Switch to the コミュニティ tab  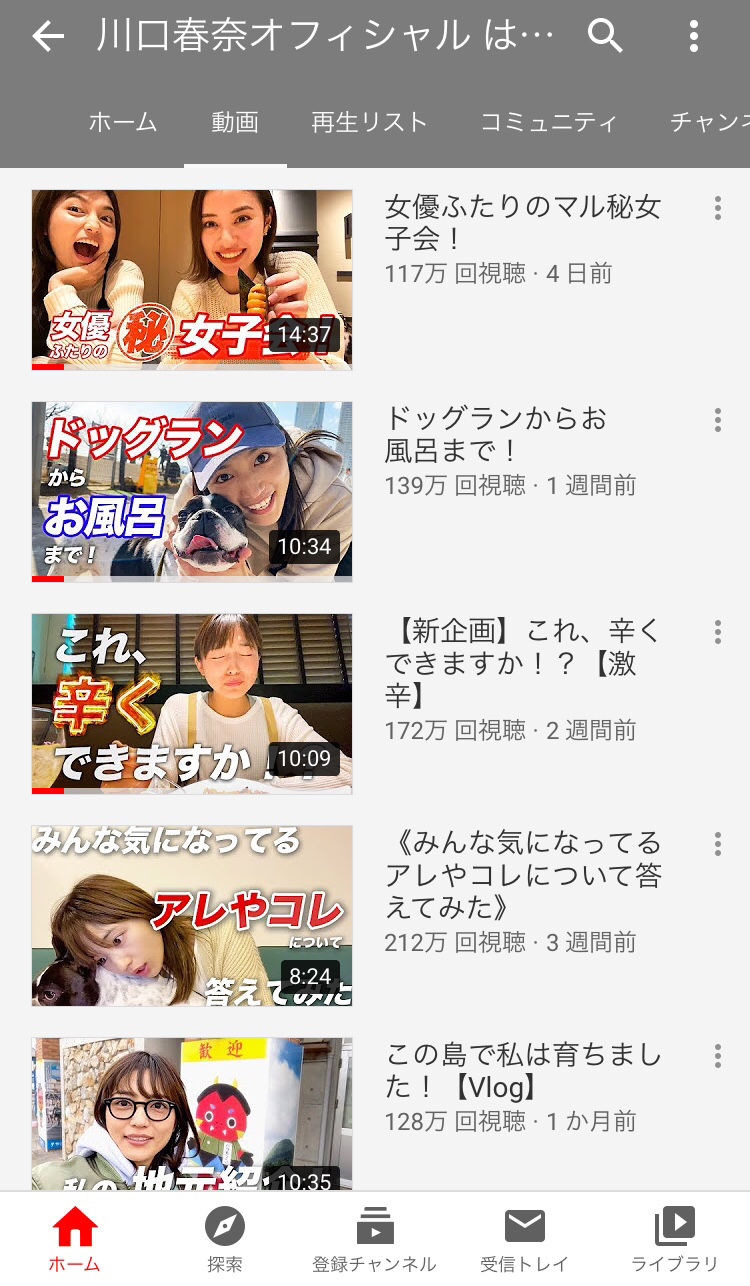pyautogui.click(x=548, y=122)
